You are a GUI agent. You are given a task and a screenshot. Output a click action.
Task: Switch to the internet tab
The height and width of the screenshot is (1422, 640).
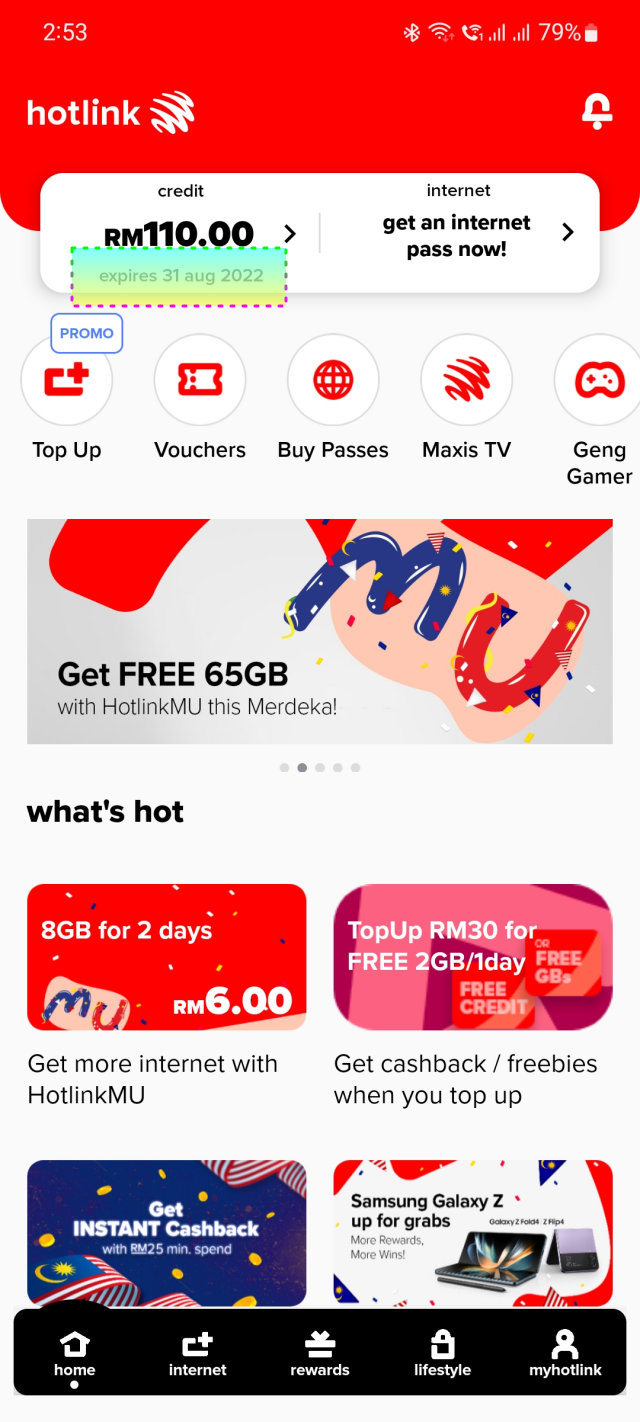[x=198, y=1355]
